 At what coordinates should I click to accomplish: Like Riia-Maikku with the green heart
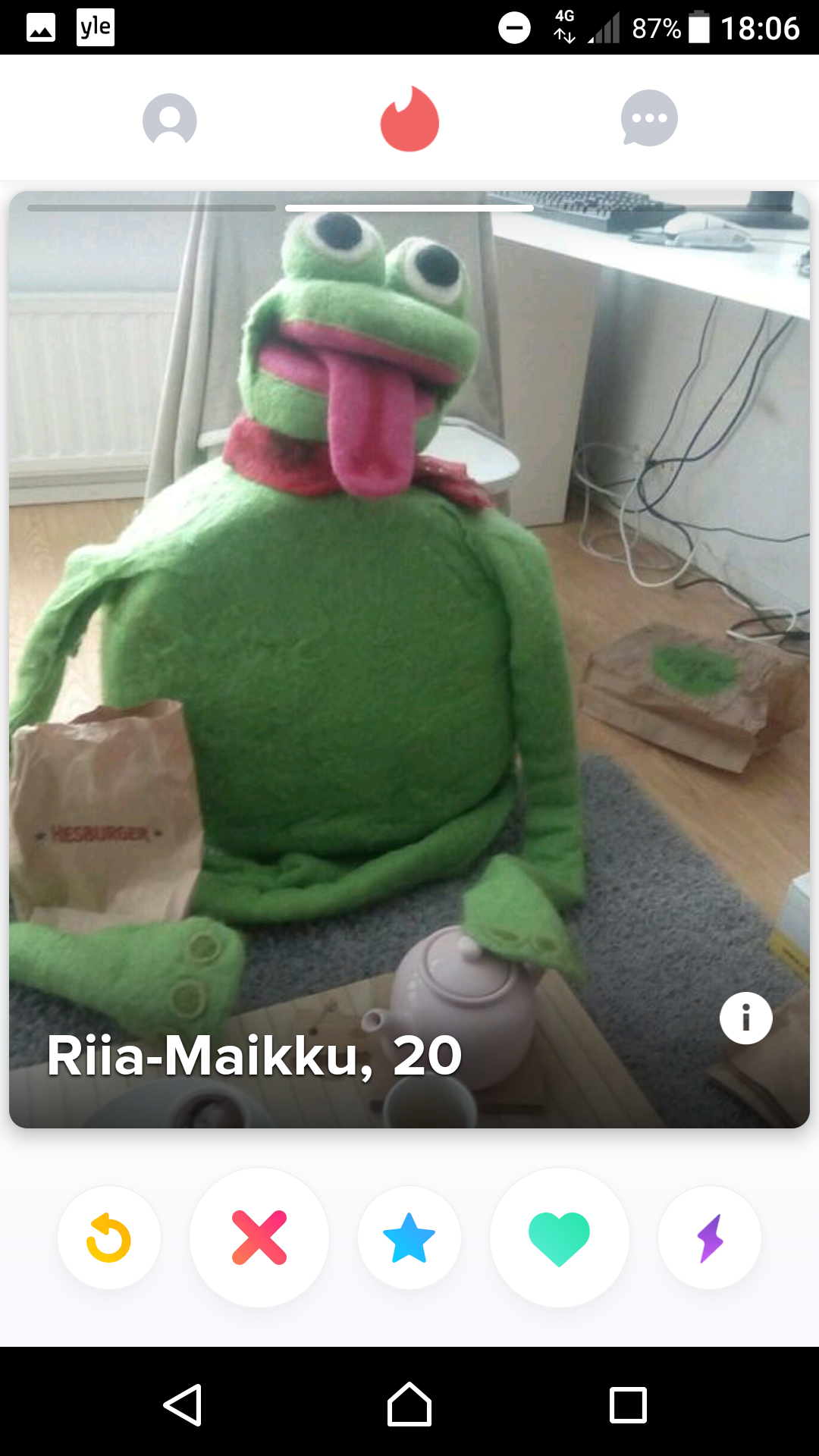click(559, 1238)
